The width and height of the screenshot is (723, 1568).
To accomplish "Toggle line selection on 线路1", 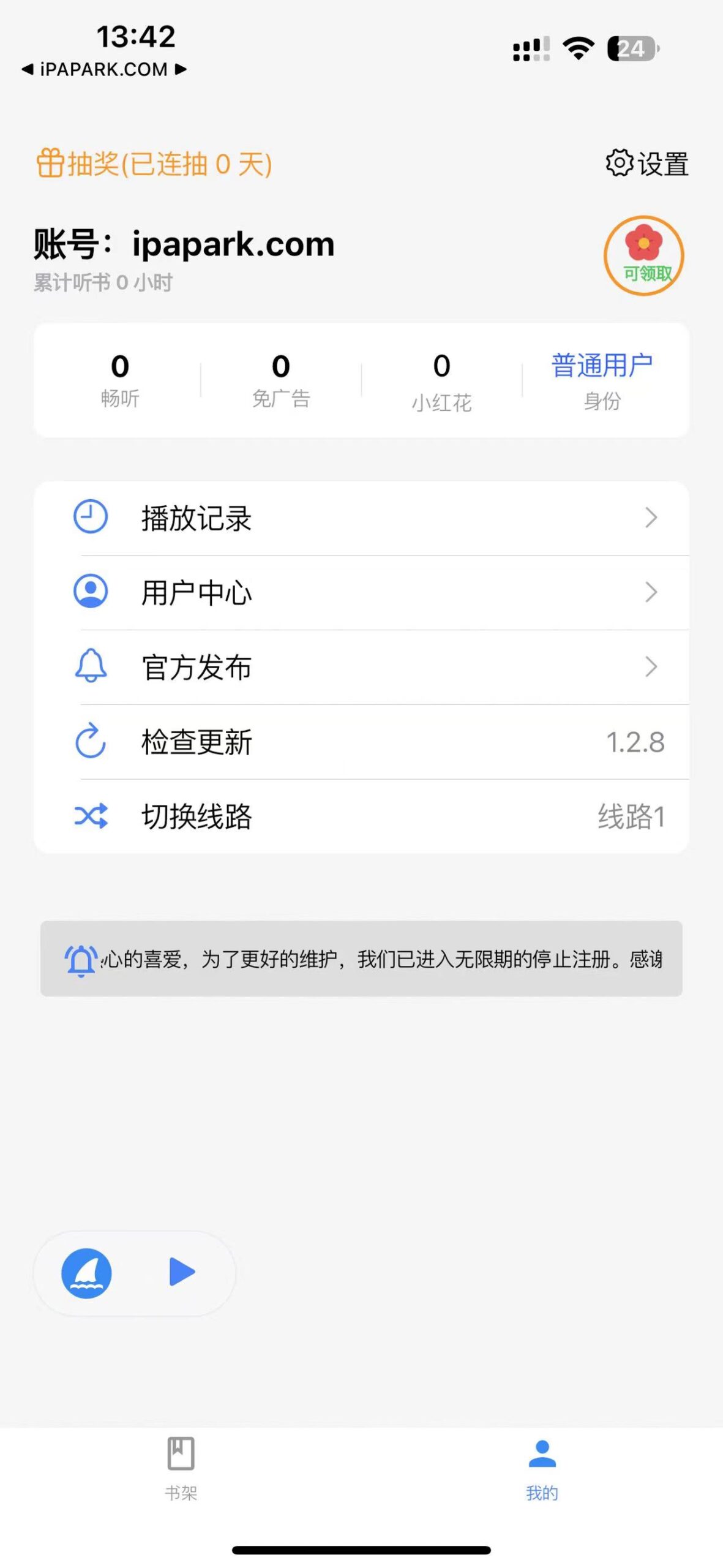I will click(633, 815).
